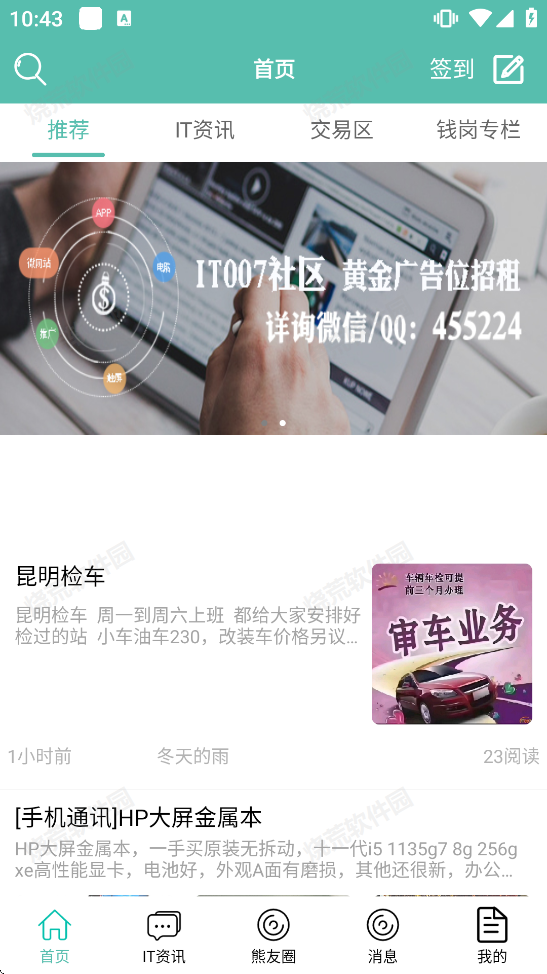The width and height of the screenshot is (547, 974).
Task: Switch to the 交易区 tab
Action: (x=341, y=130)
